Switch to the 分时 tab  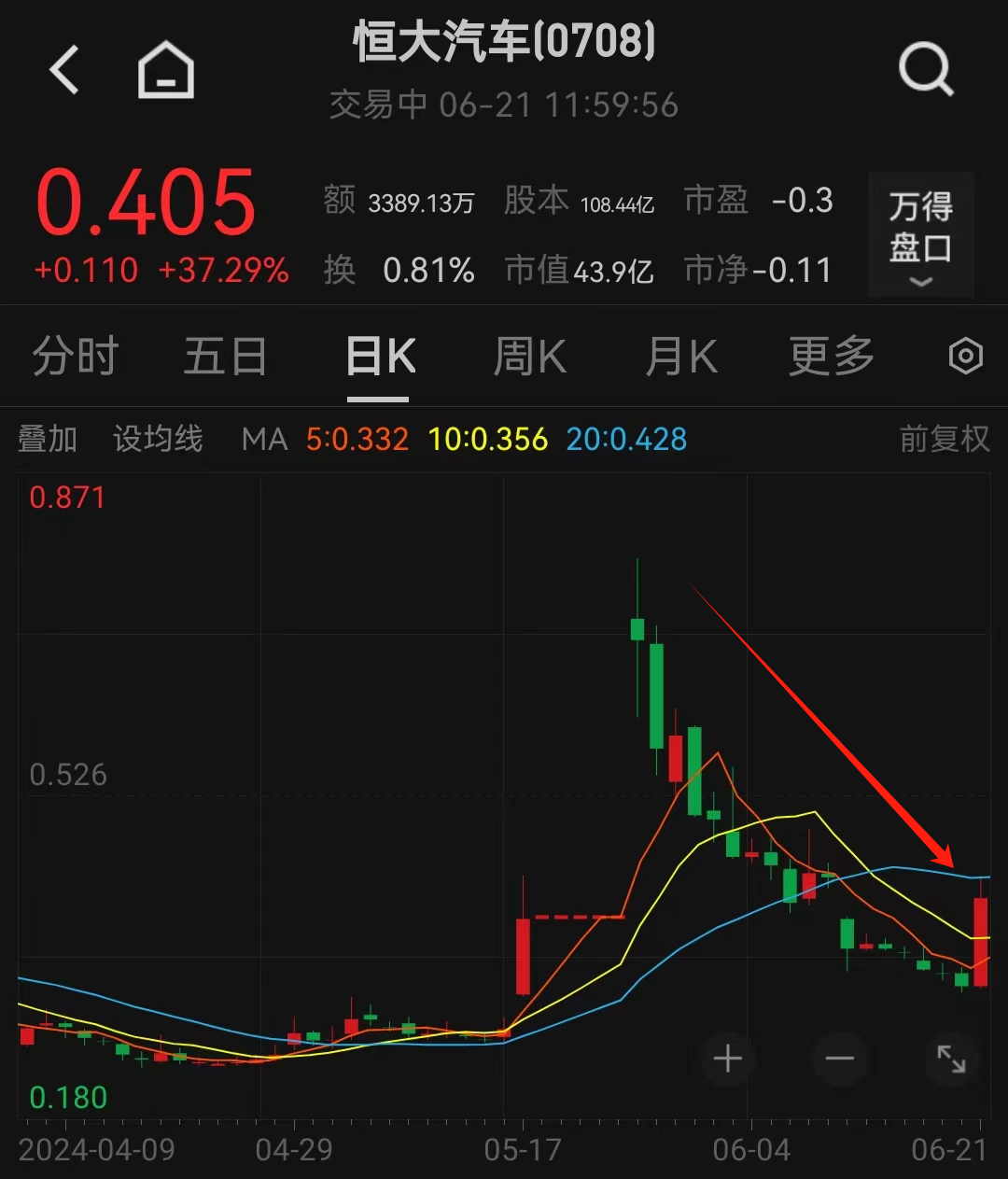76,358
